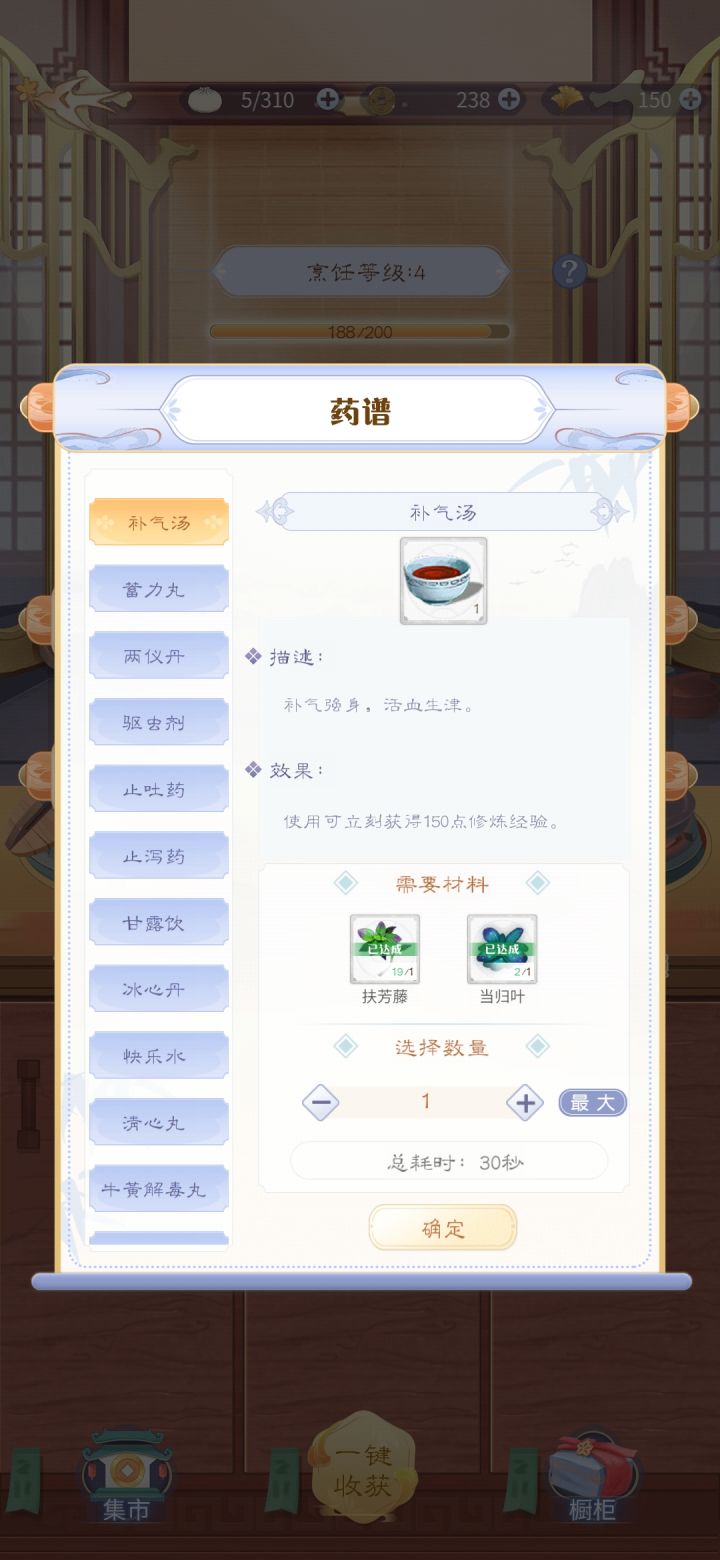Viewport: 720px width, 1560px height.
Task: Switch to the 两仪丹 recipe
Action: pyautogui.click(x=159, y=655)
